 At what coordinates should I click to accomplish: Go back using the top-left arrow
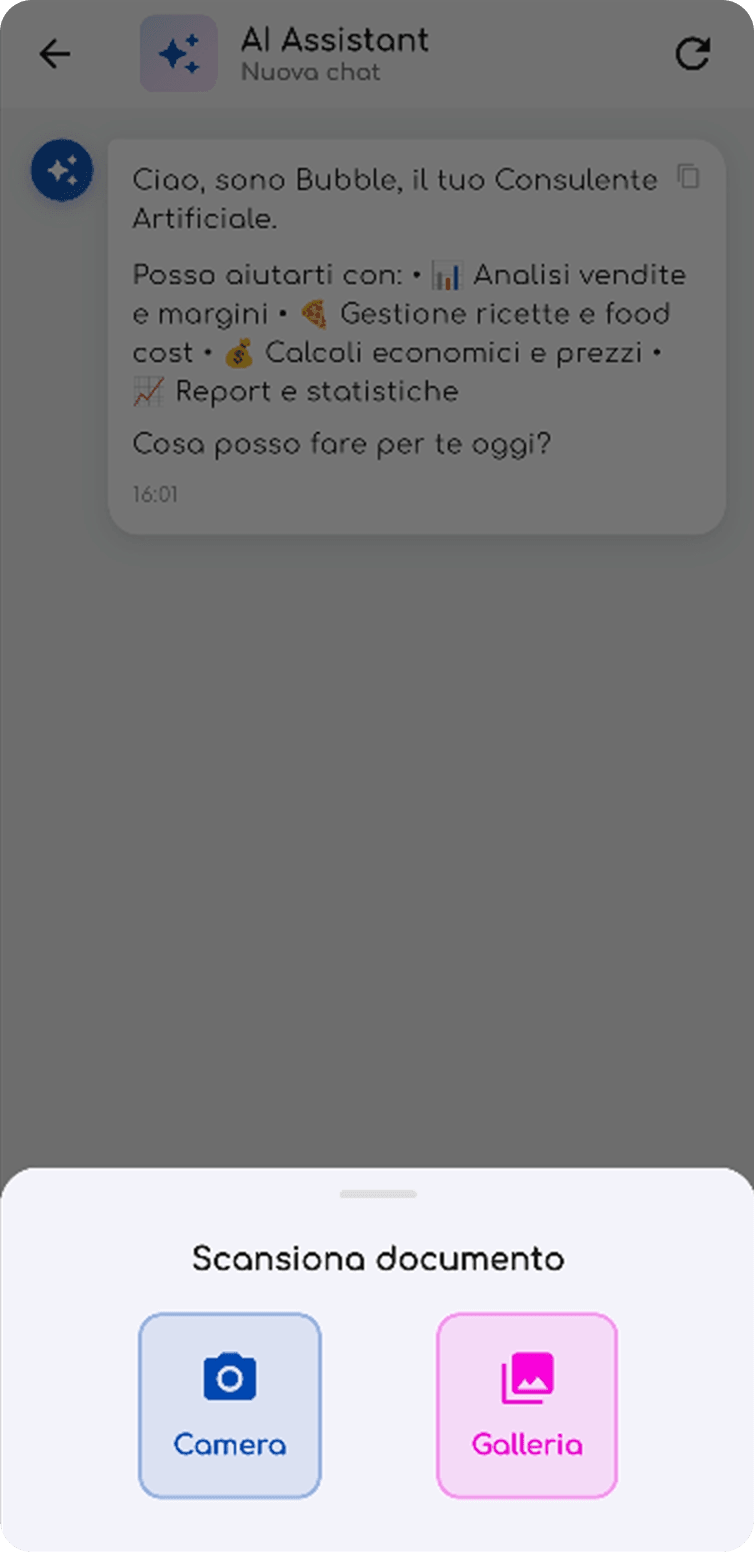tap(55, 54)
